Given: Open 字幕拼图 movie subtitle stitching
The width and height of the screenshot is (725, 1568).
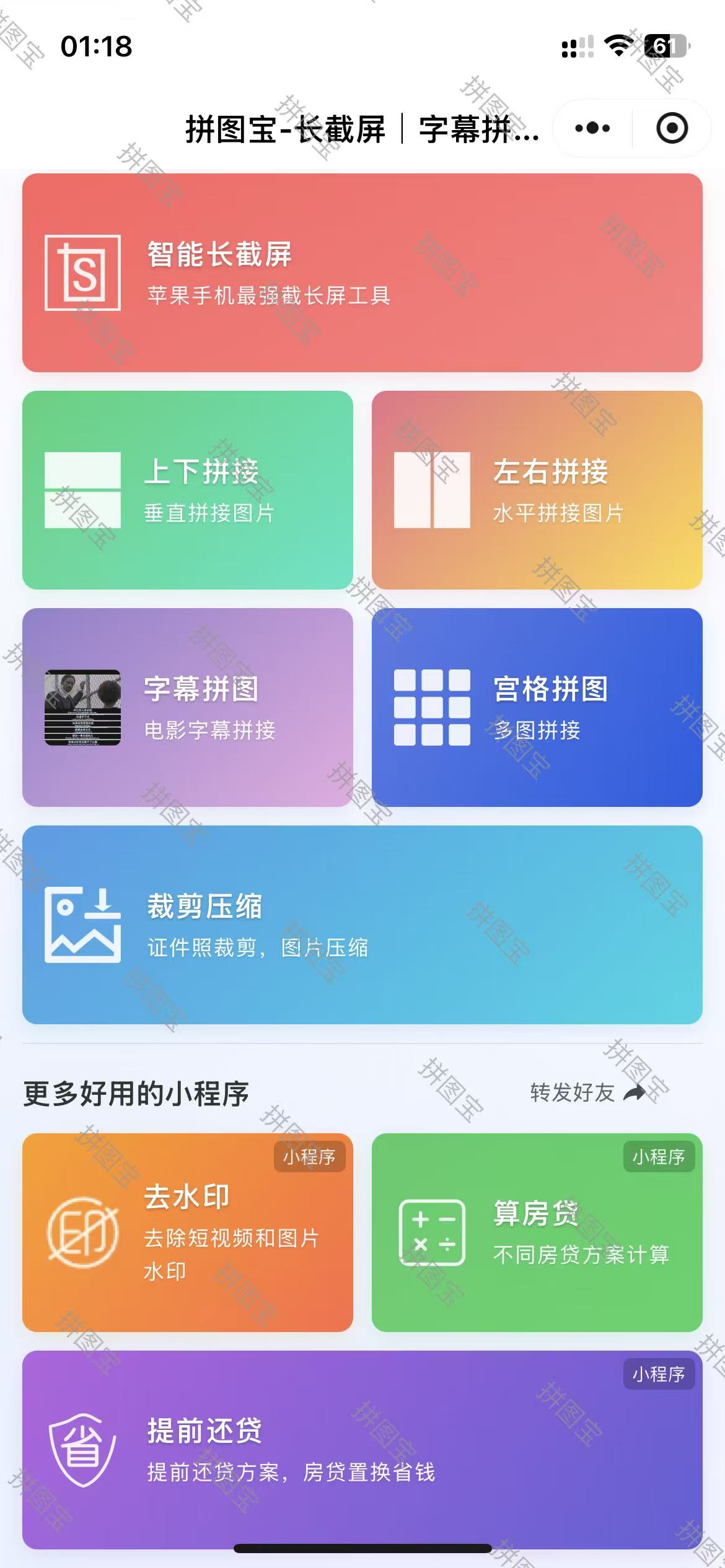Looking at the screenshot, I should (x=187, y=707).
